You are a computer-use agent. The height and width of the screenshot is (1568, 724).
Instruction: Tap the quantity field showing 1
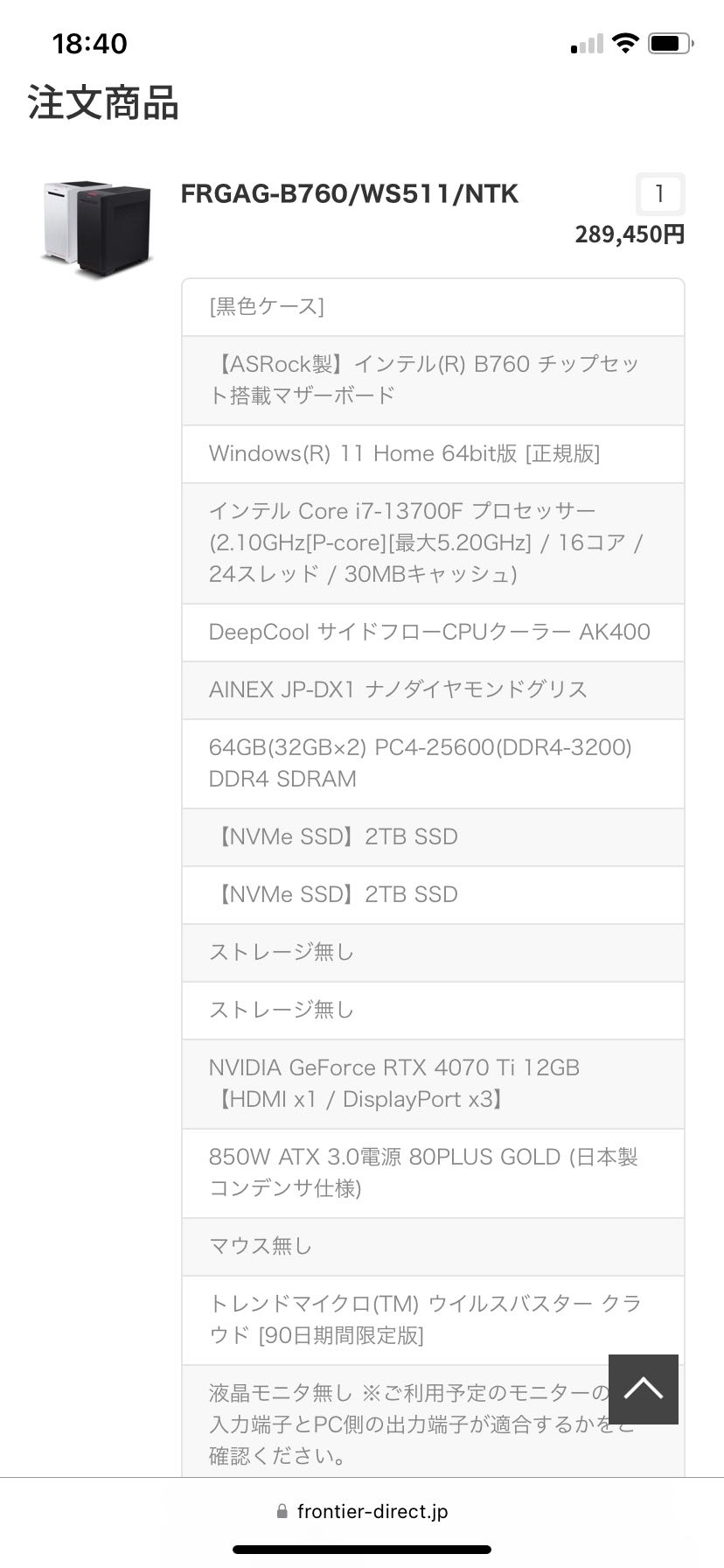[660, 194]
